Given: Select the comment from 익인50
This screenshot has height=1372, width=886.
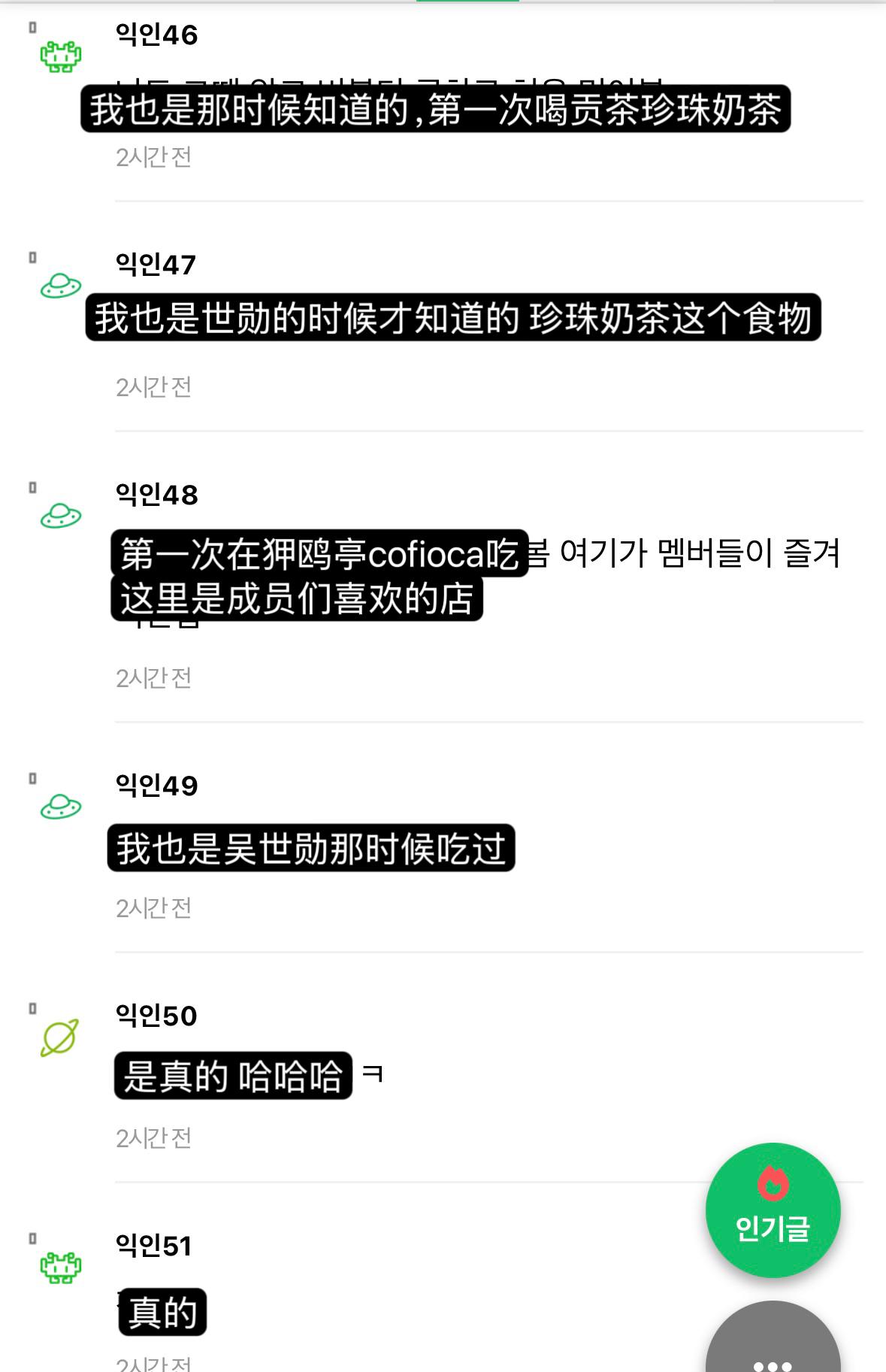Looking at the screenshot, I should pos(234,1076).
